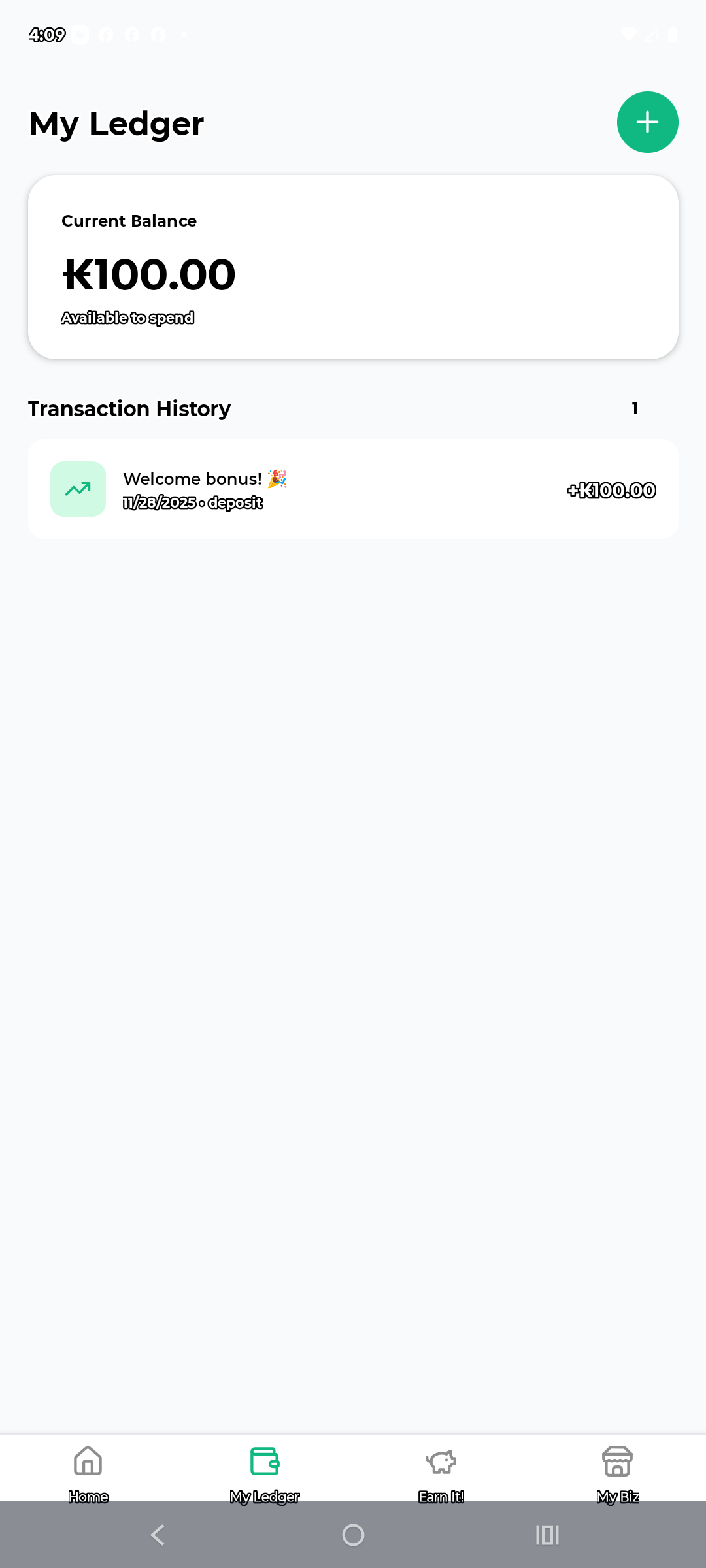706x1568 pixels.
Task: Add a new transaction with the plus button
Action: 647,122
